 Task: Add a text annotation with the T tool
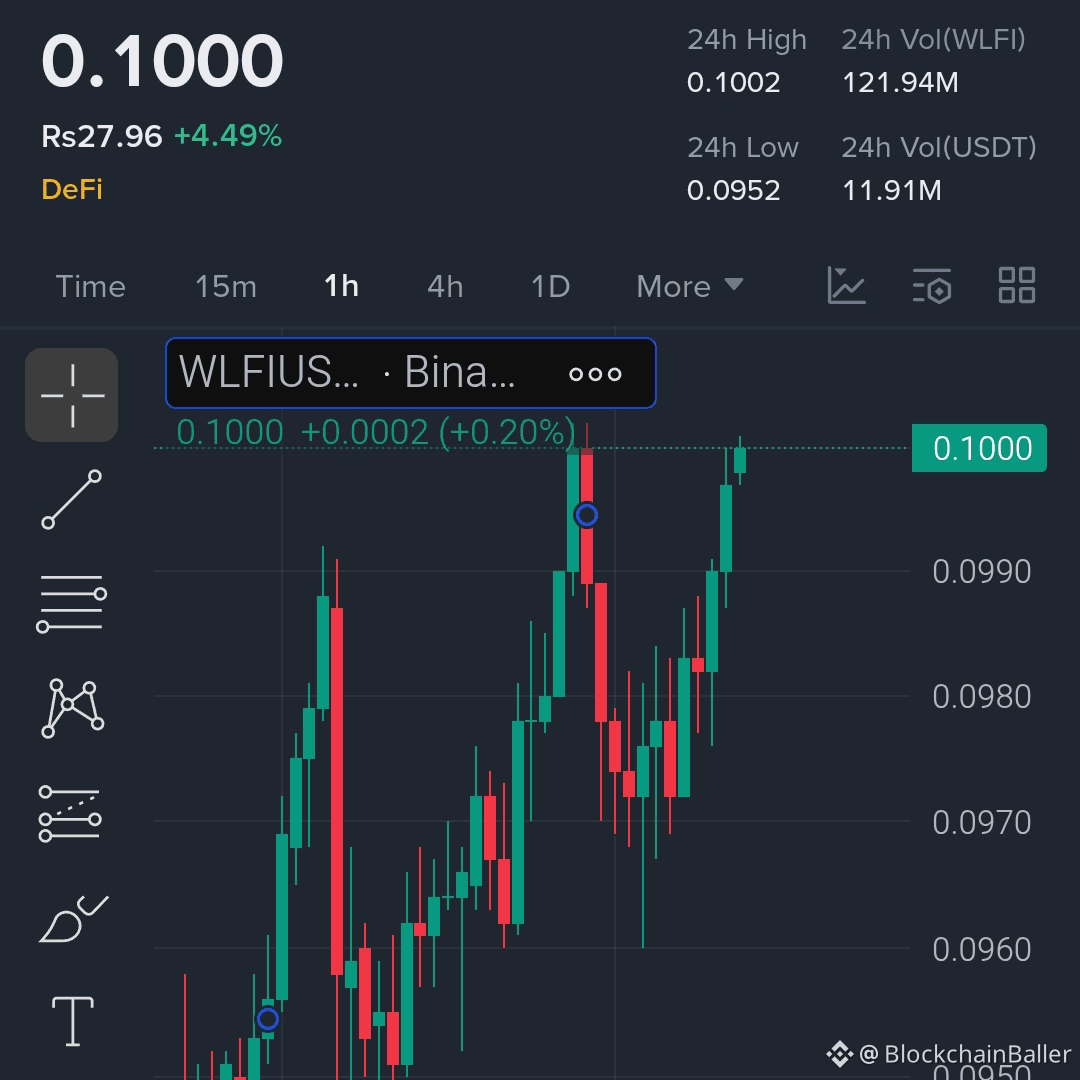click(x=72, y=1021)
